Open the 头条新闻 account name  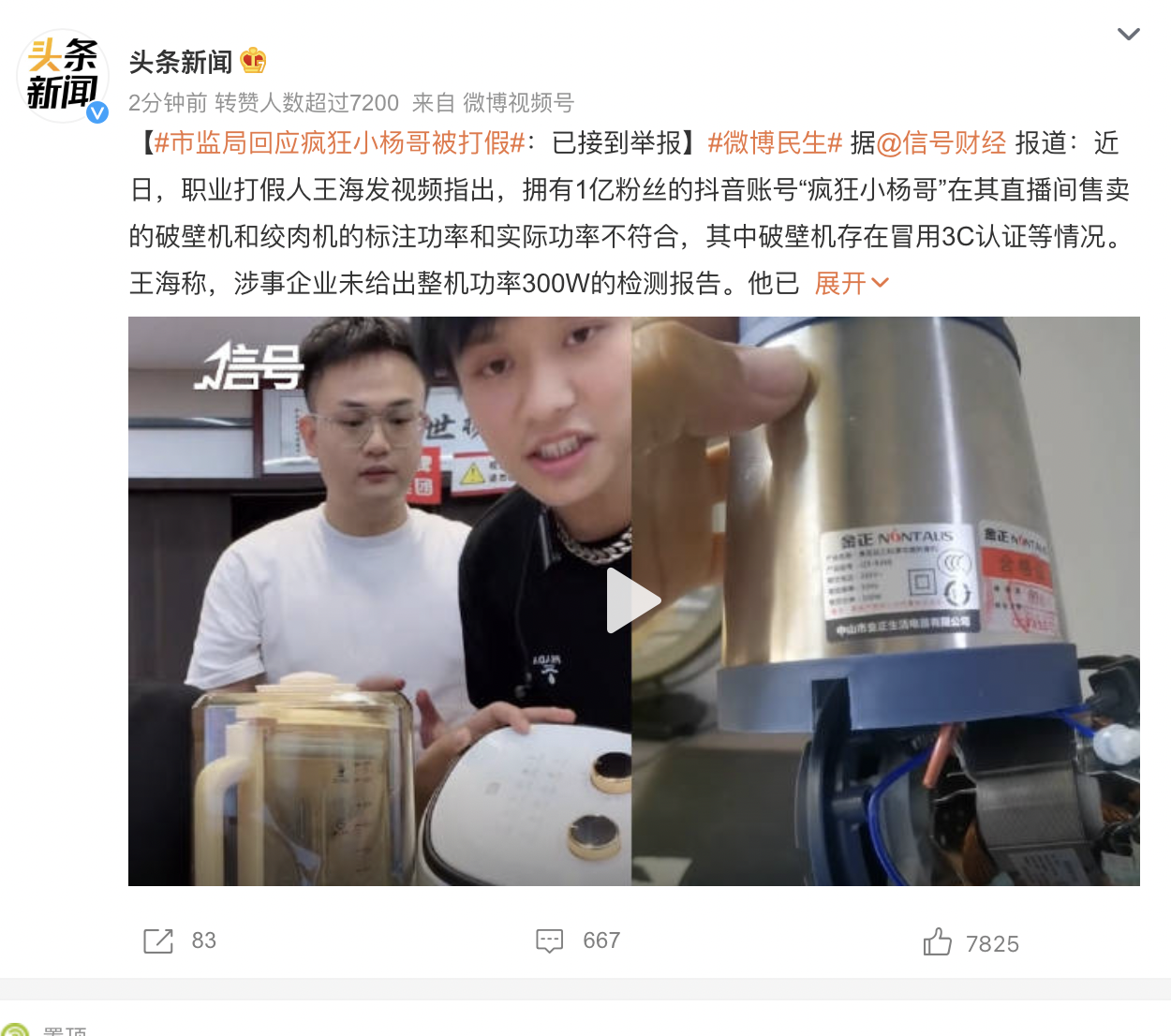(181, 62)
